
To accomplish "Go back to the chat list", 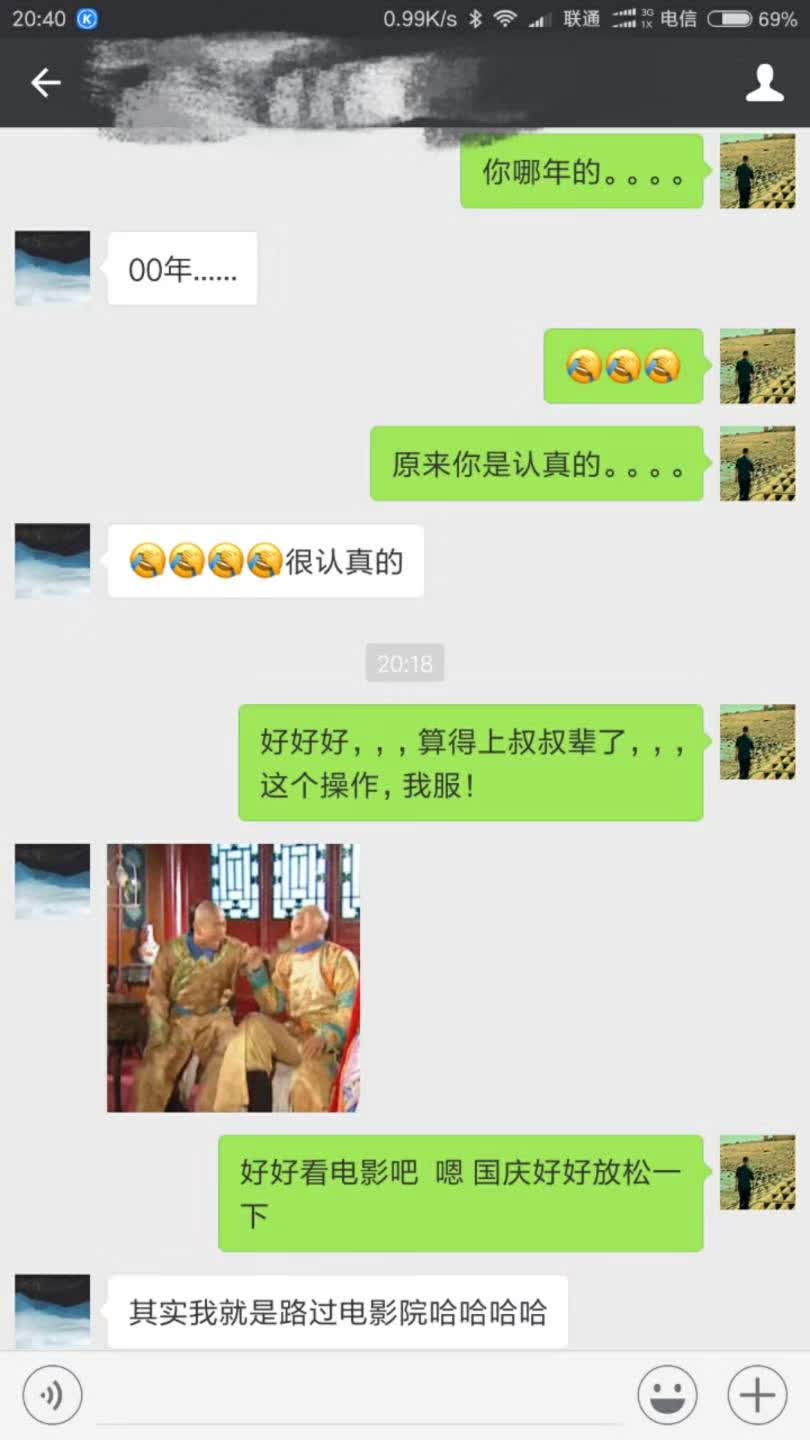I will click(46, 83).
